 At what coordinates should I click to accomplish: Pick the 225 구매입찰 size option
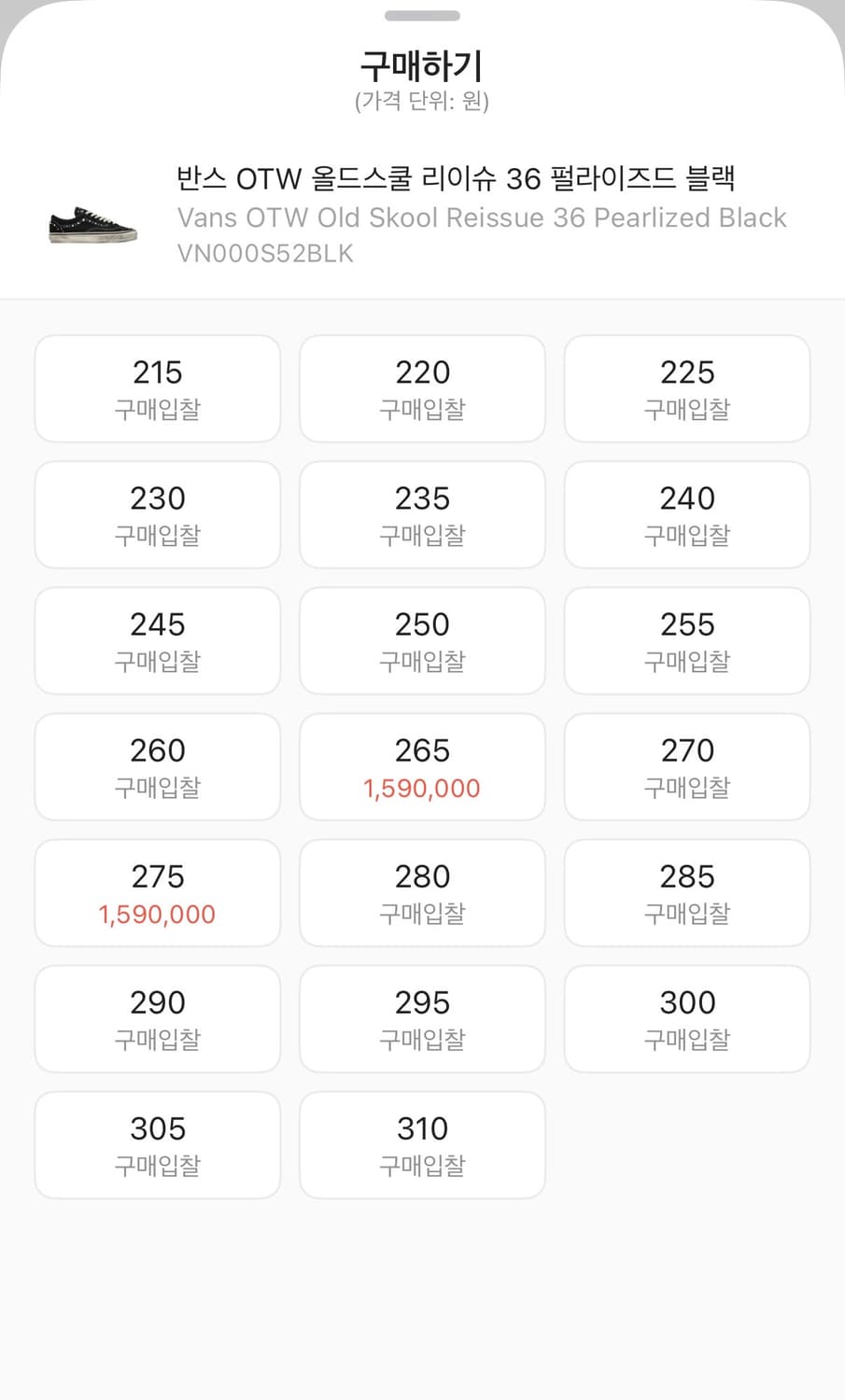[x=686, y=388]
